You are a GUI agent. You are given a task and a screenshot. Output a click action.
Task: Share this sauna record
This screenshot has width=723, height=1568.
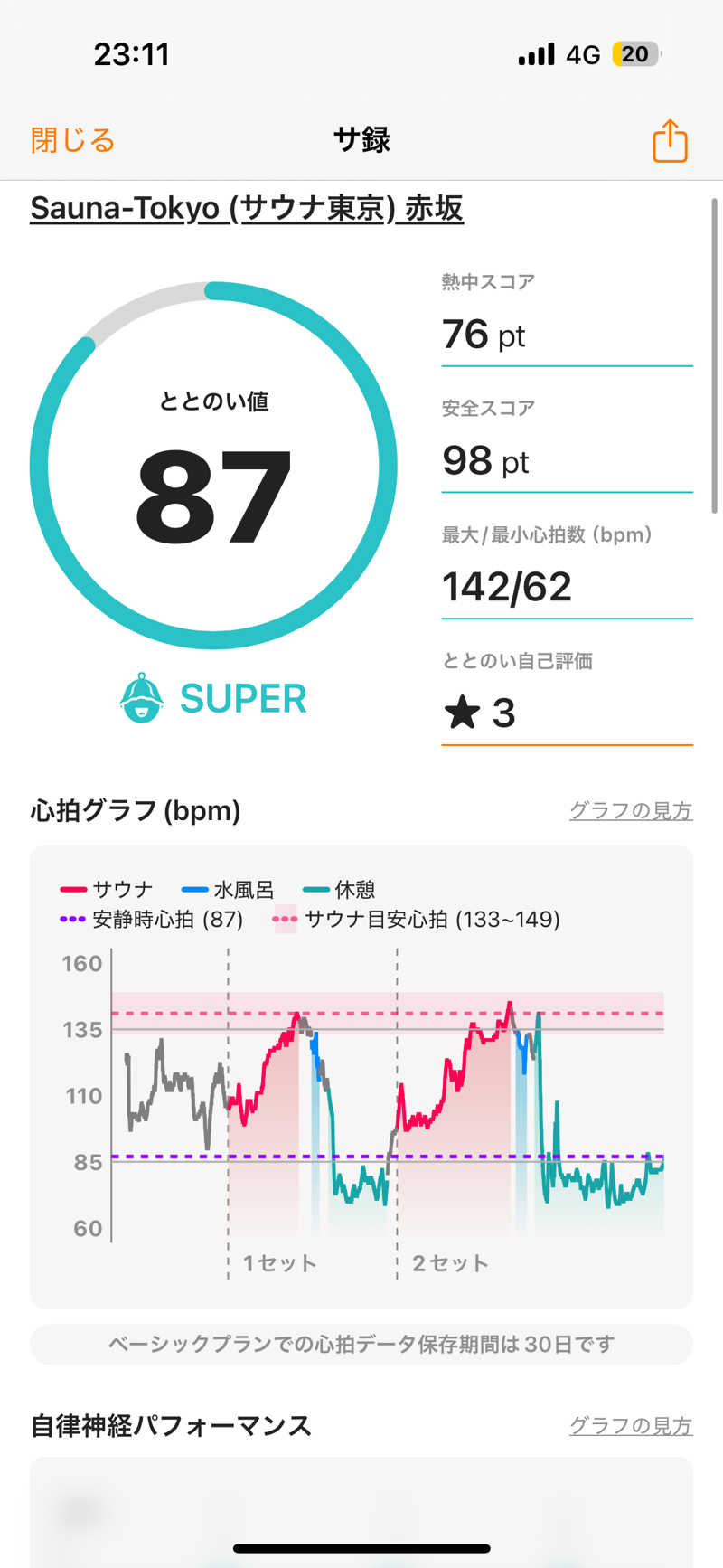[670, 141]
